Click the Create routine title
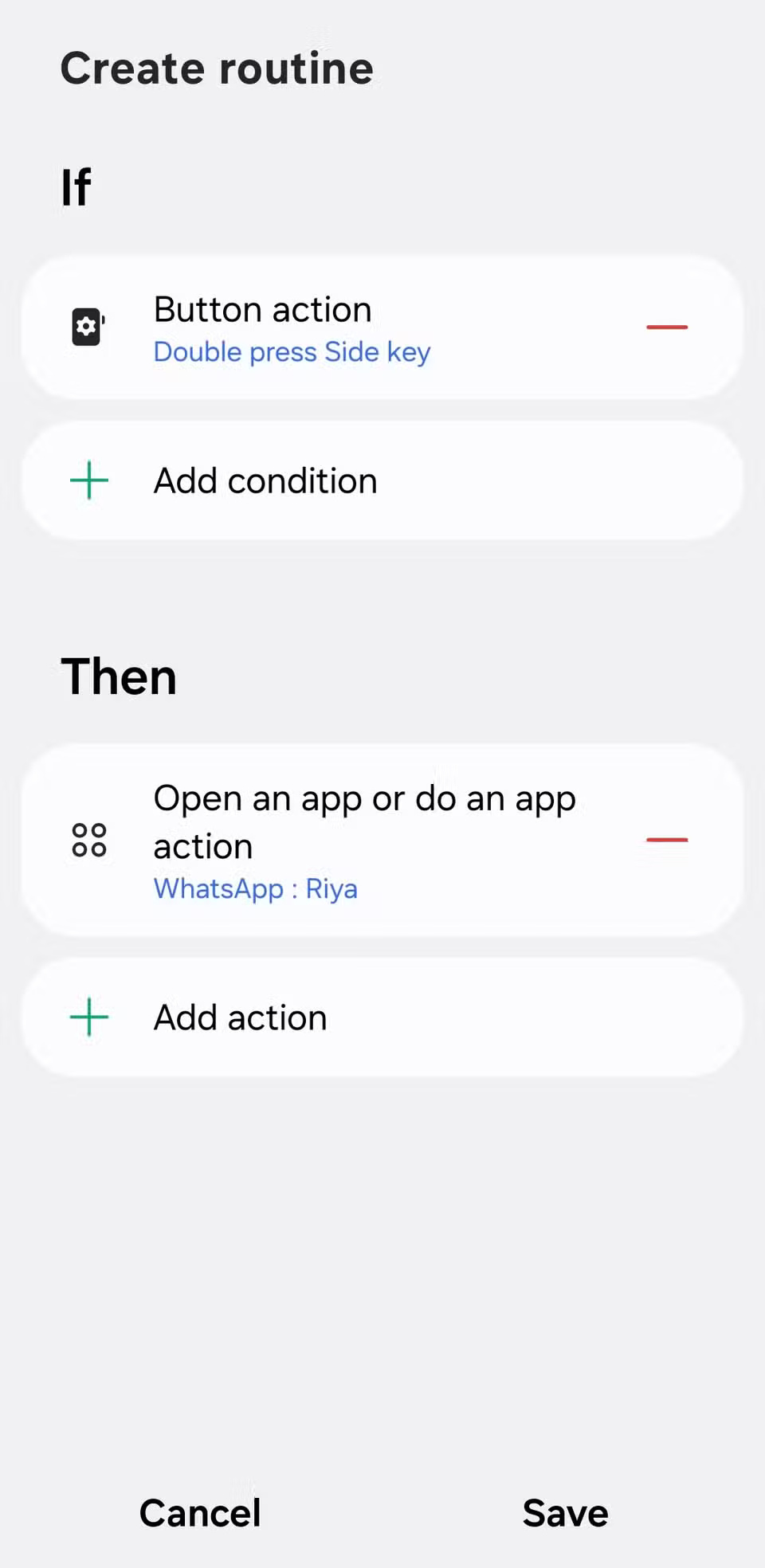 tap(217, 68)
